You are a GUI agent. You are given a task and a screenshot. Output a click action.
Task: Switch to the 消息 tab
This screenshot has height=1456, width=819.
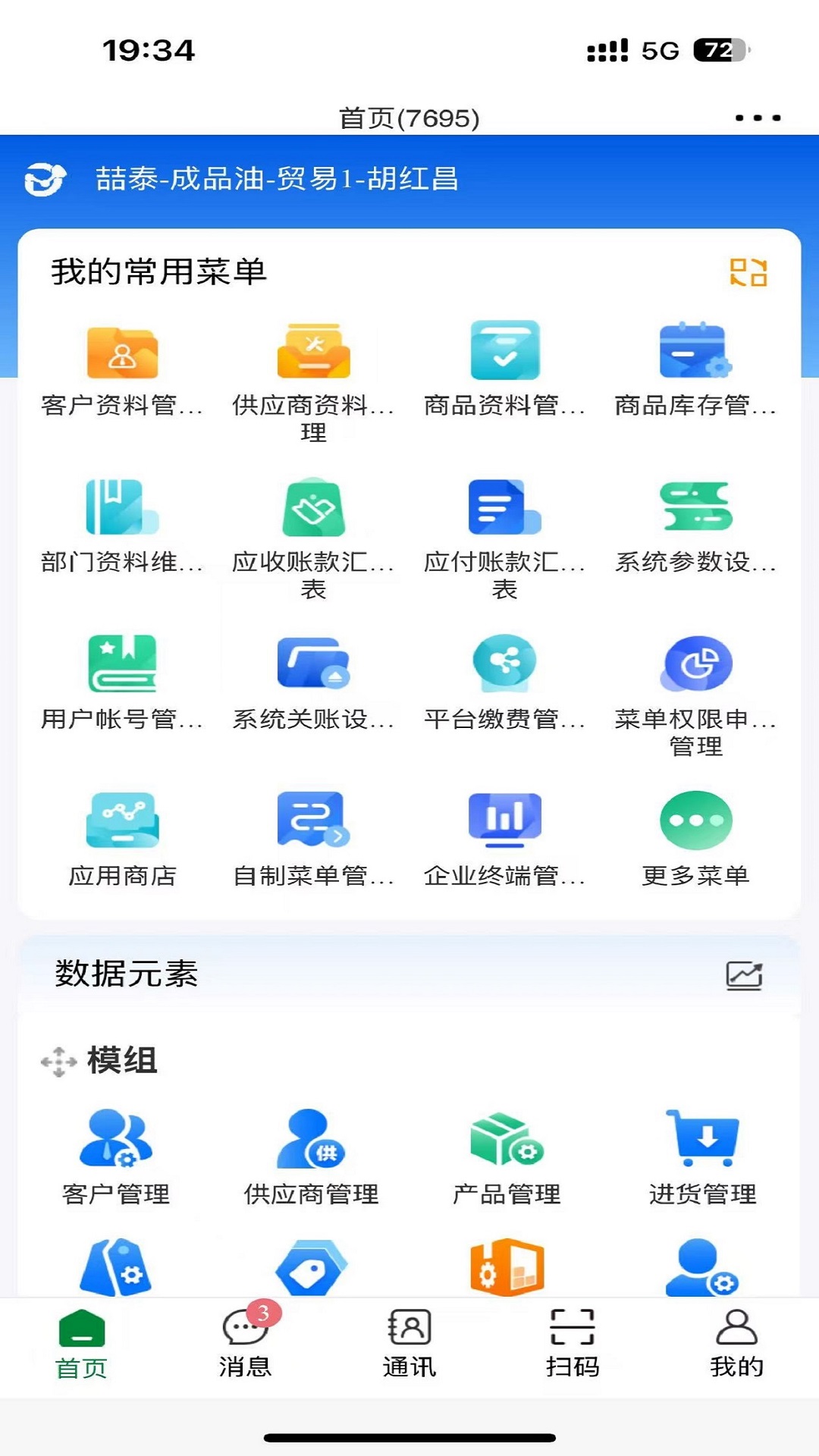click(x=245, y=1344)
